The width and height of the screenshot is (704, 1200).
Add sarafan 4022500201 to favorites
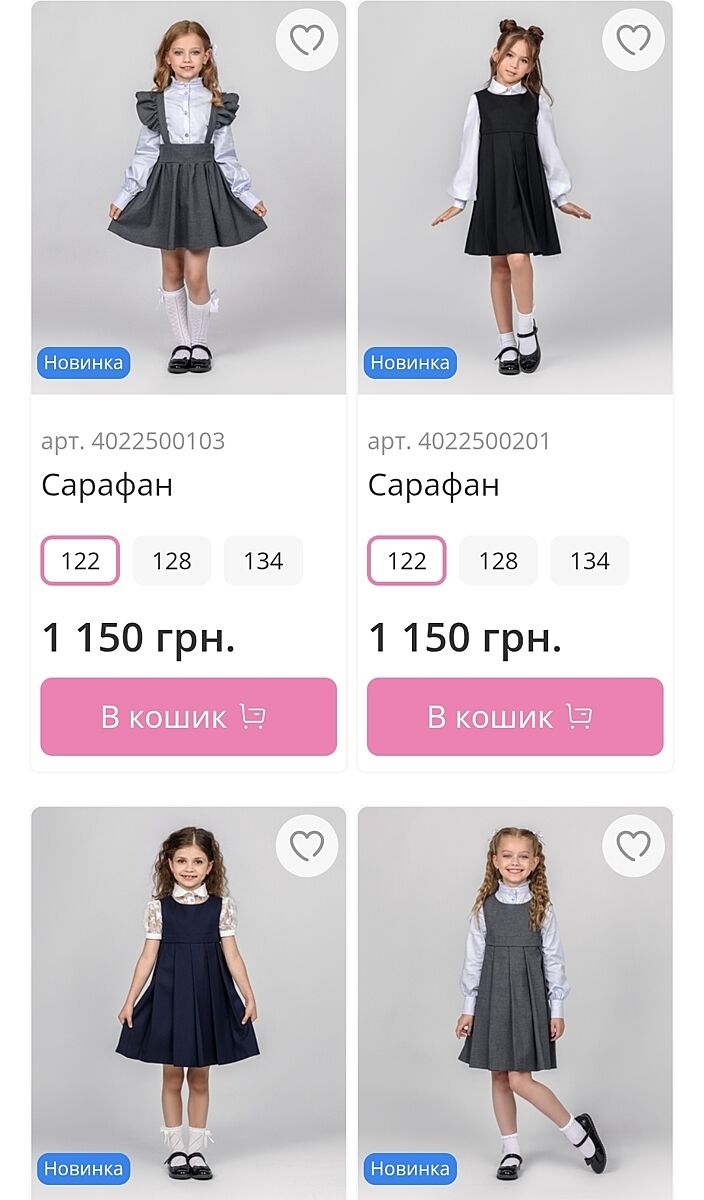coord(633,40)
